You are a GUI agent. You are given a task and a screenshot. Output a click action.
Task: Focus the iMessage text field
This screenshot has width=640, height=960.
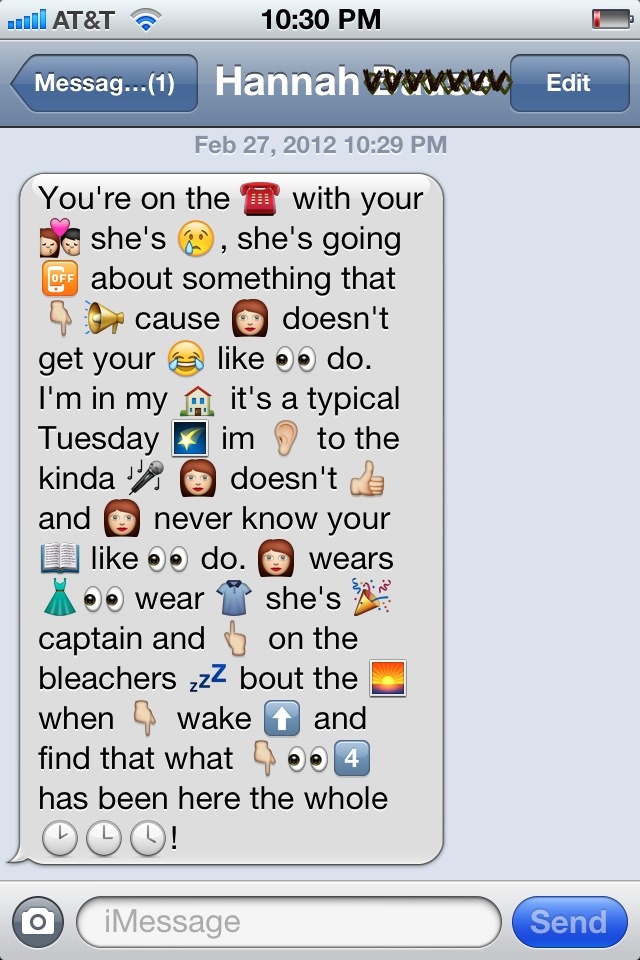[x=288, y=921]
